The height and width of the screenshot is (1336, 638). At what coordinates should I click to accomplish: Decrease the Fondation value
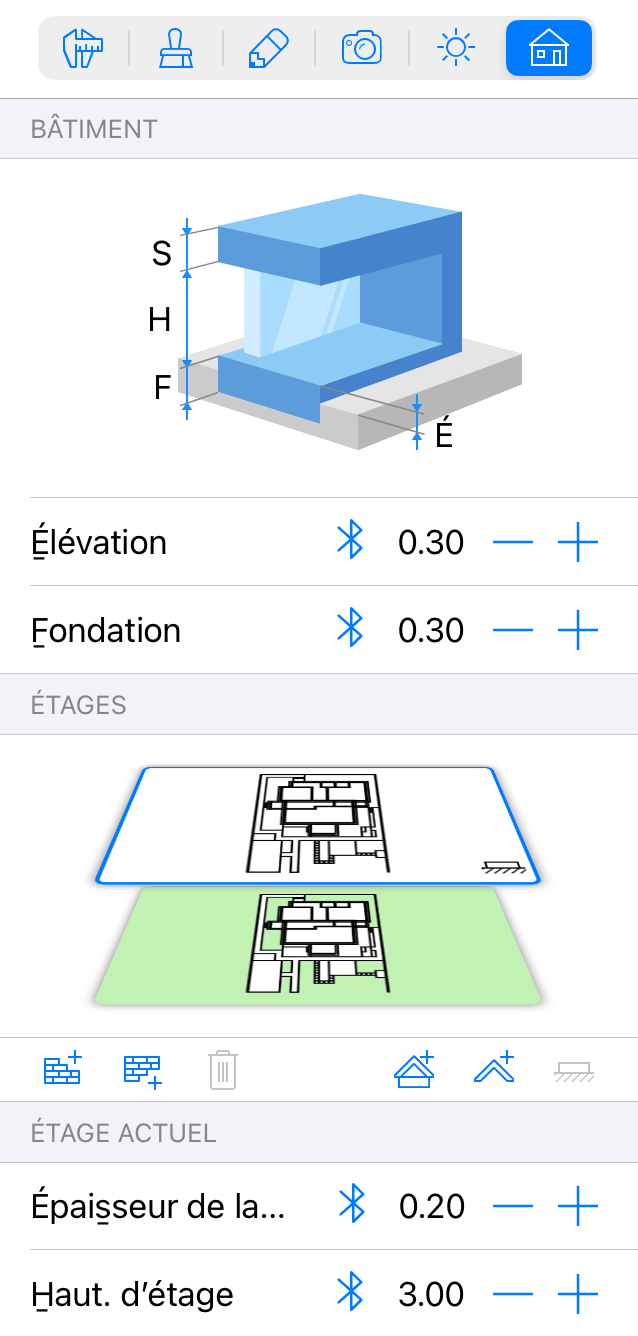(513, 631)
